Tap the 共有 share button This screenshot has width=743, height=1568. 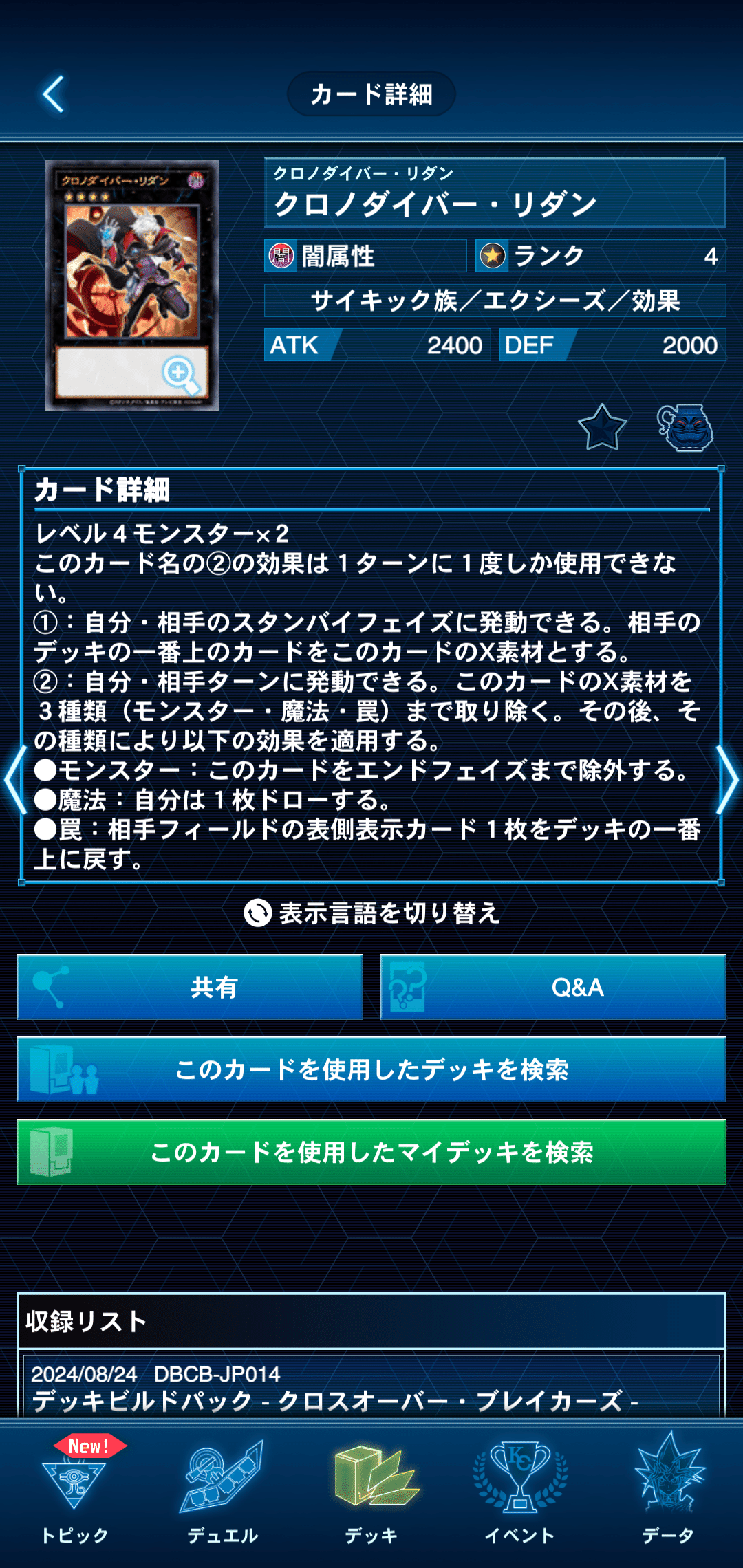190,987
